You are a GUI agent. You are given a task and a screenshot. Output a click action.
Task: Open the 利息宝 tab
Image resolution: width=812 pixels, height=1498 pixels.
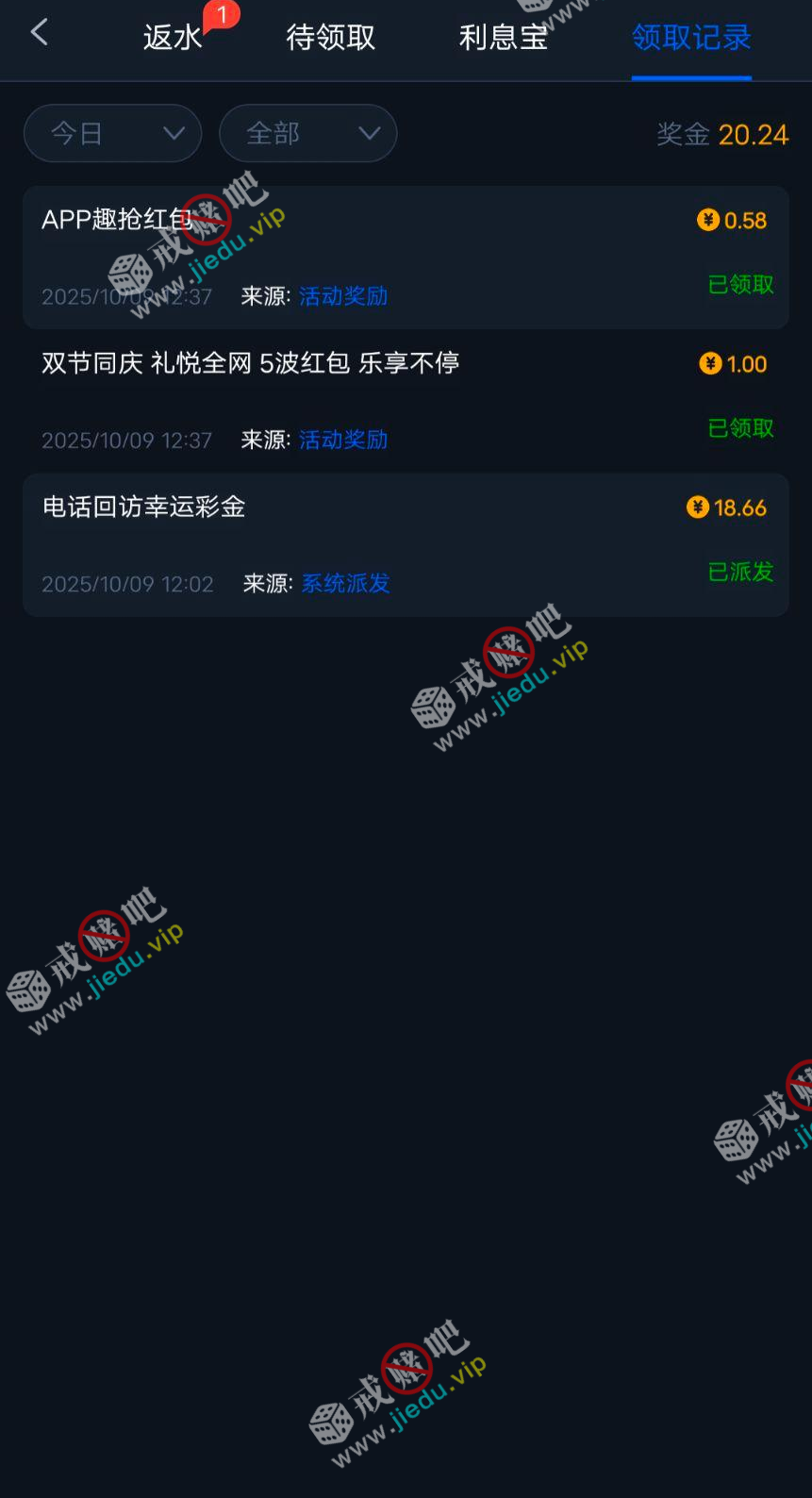pos(503,38)
